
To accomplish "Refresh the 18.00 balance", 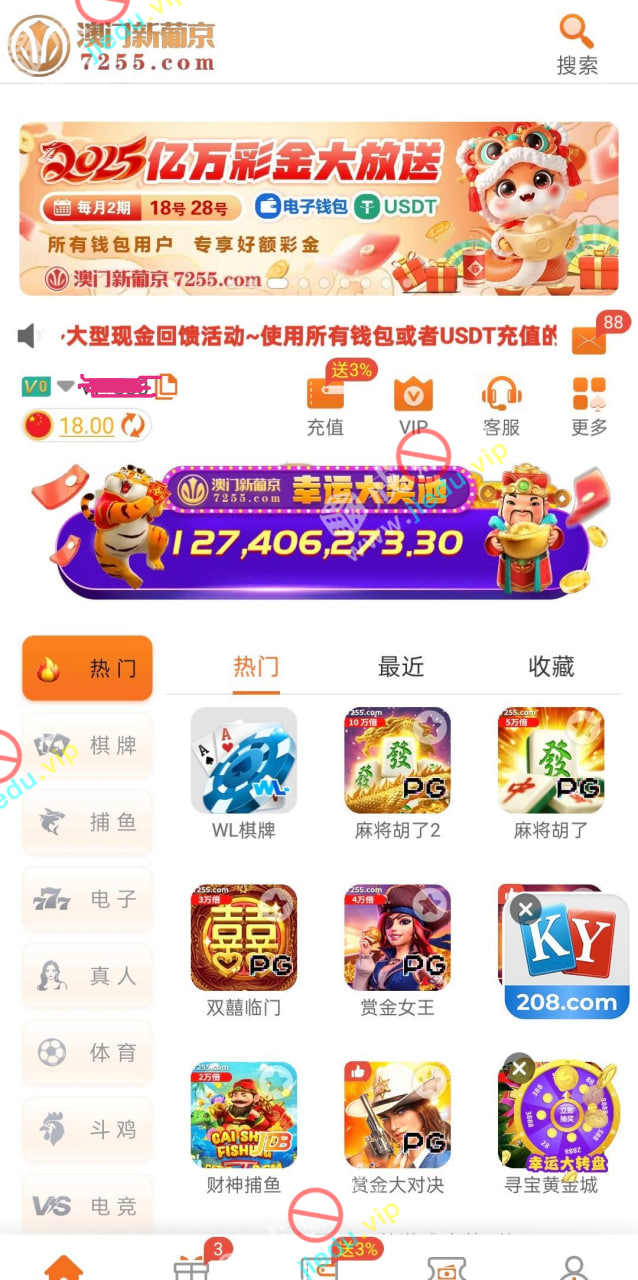I will click(x=133, y=426).
